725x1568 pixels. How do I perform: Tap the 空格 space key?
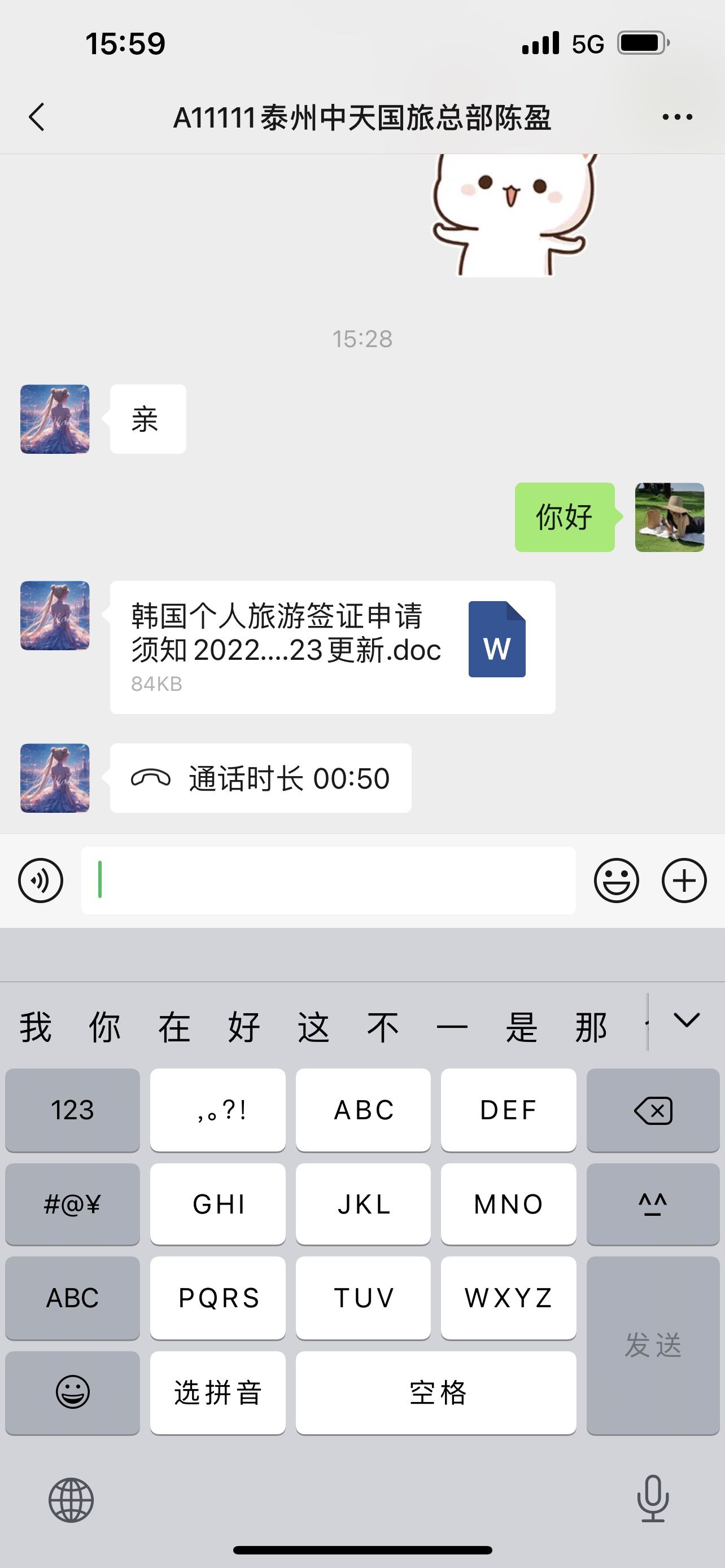[436, 1392]
